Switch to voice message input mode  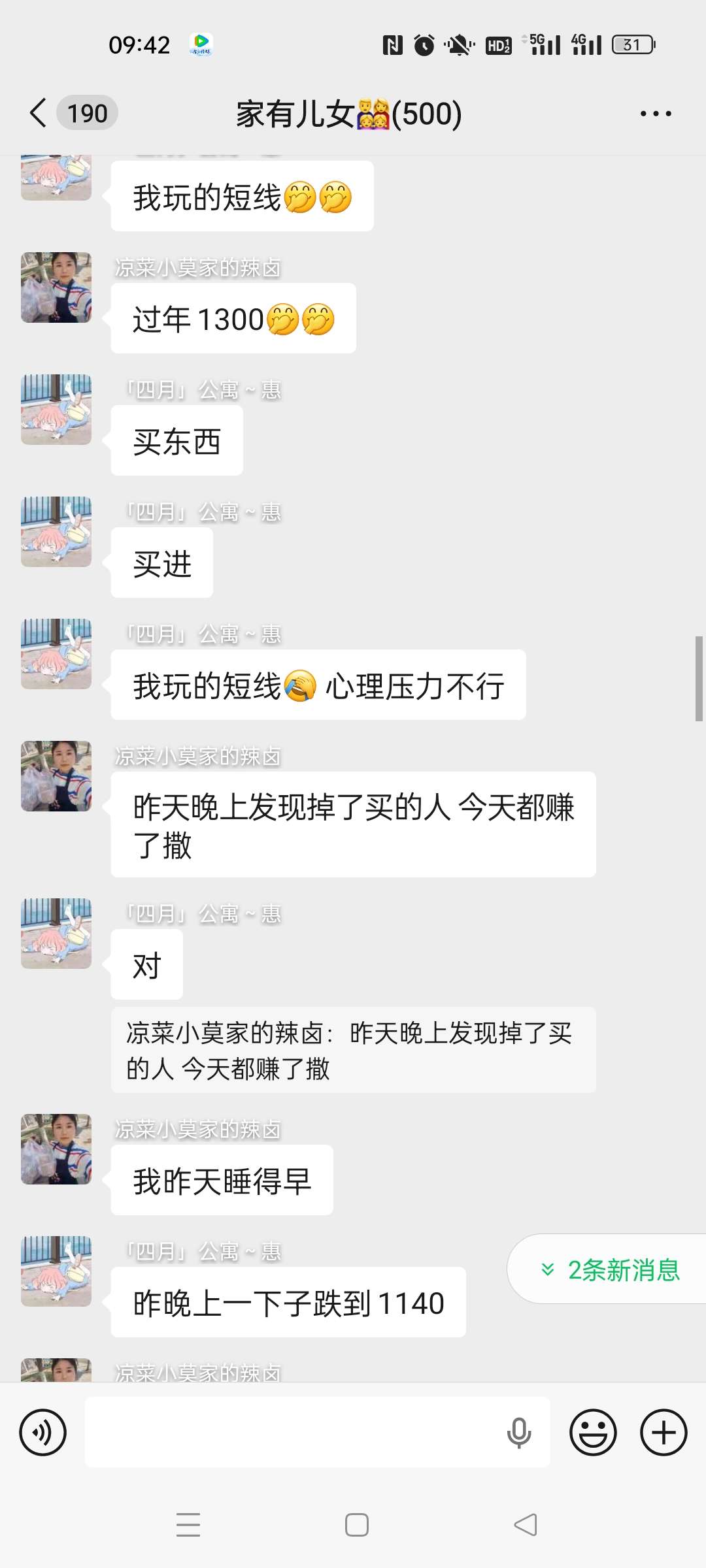43,1433
